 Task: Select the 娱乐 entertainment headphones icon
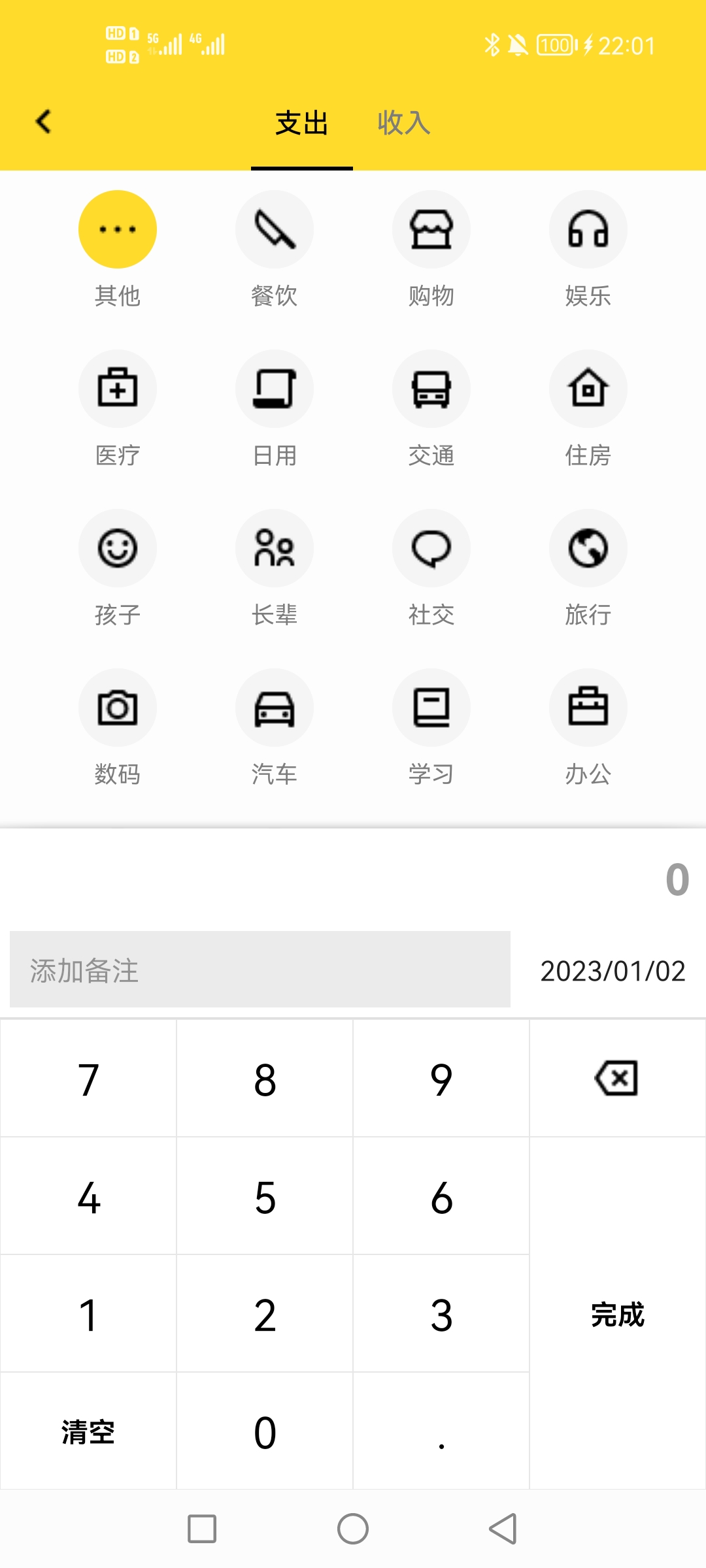pos(588,229)
